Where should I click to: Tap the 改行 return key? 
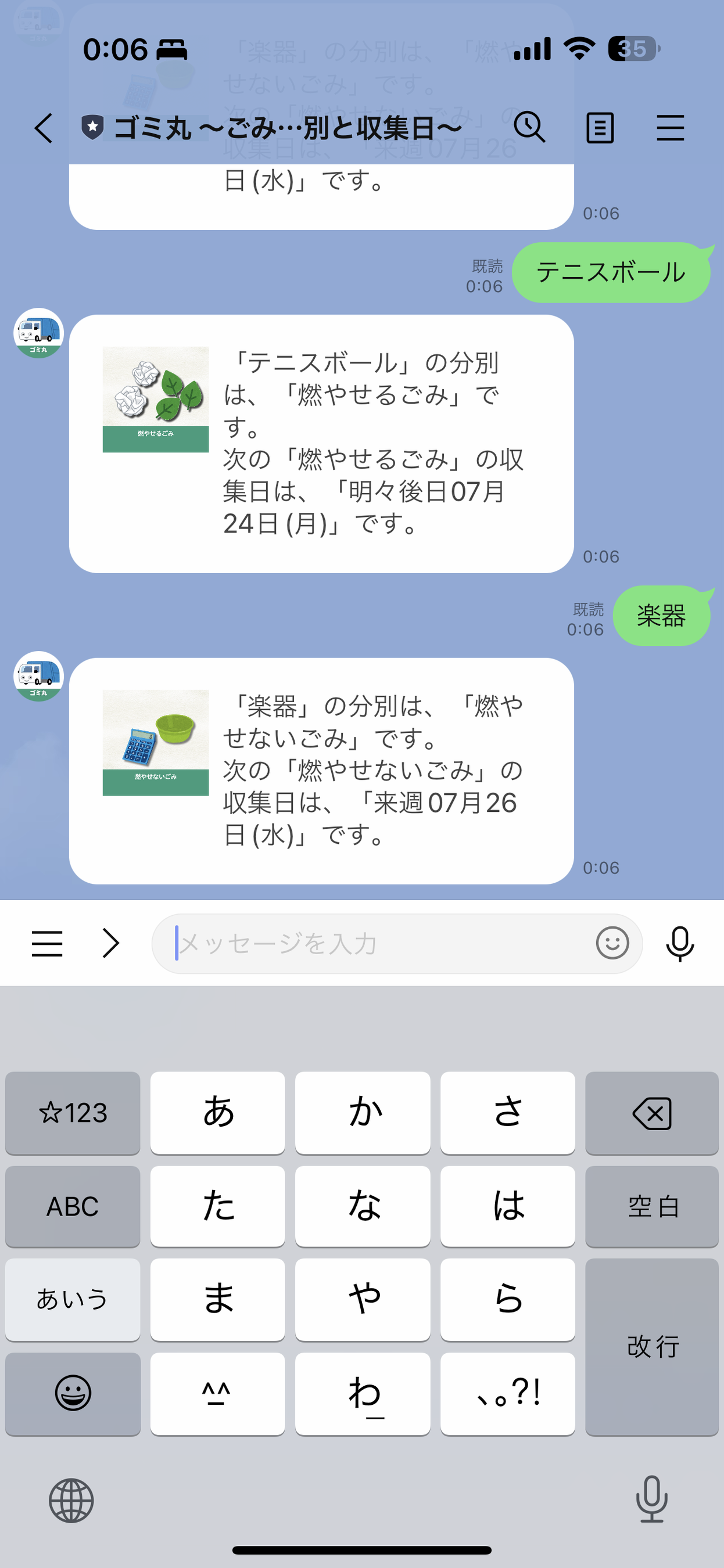[651, 1346]
